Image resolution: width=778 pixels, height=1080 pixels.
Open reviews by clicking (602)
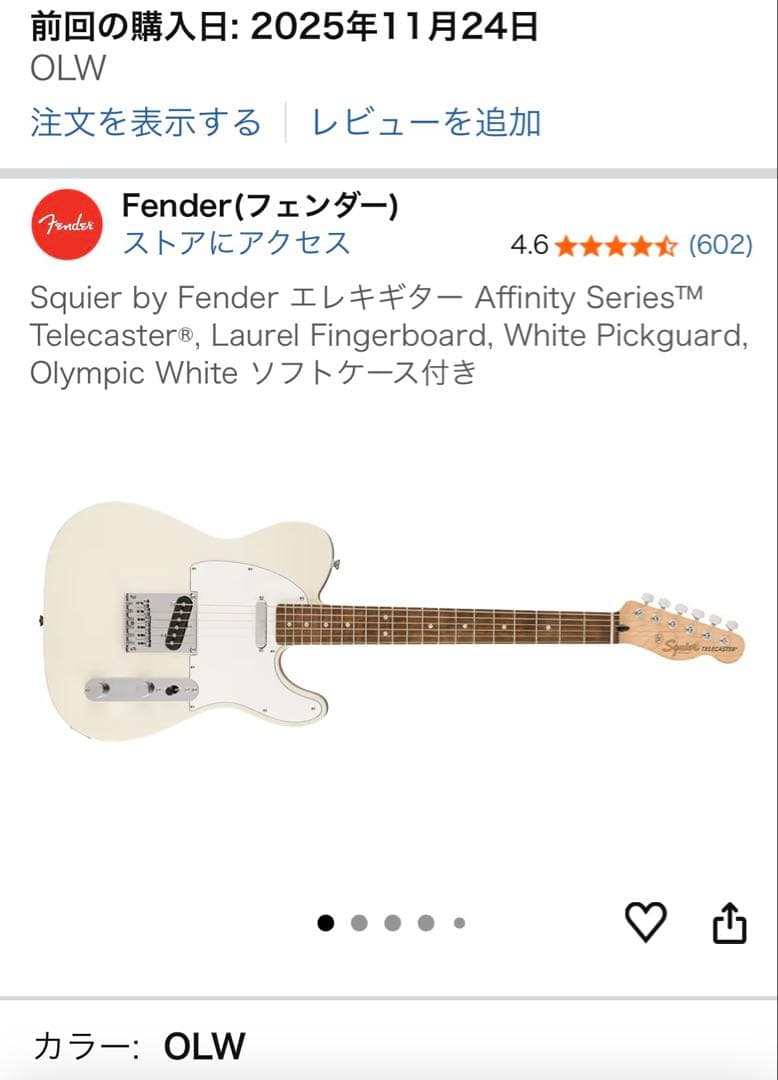pyautogui.click(x=725, y=243)
